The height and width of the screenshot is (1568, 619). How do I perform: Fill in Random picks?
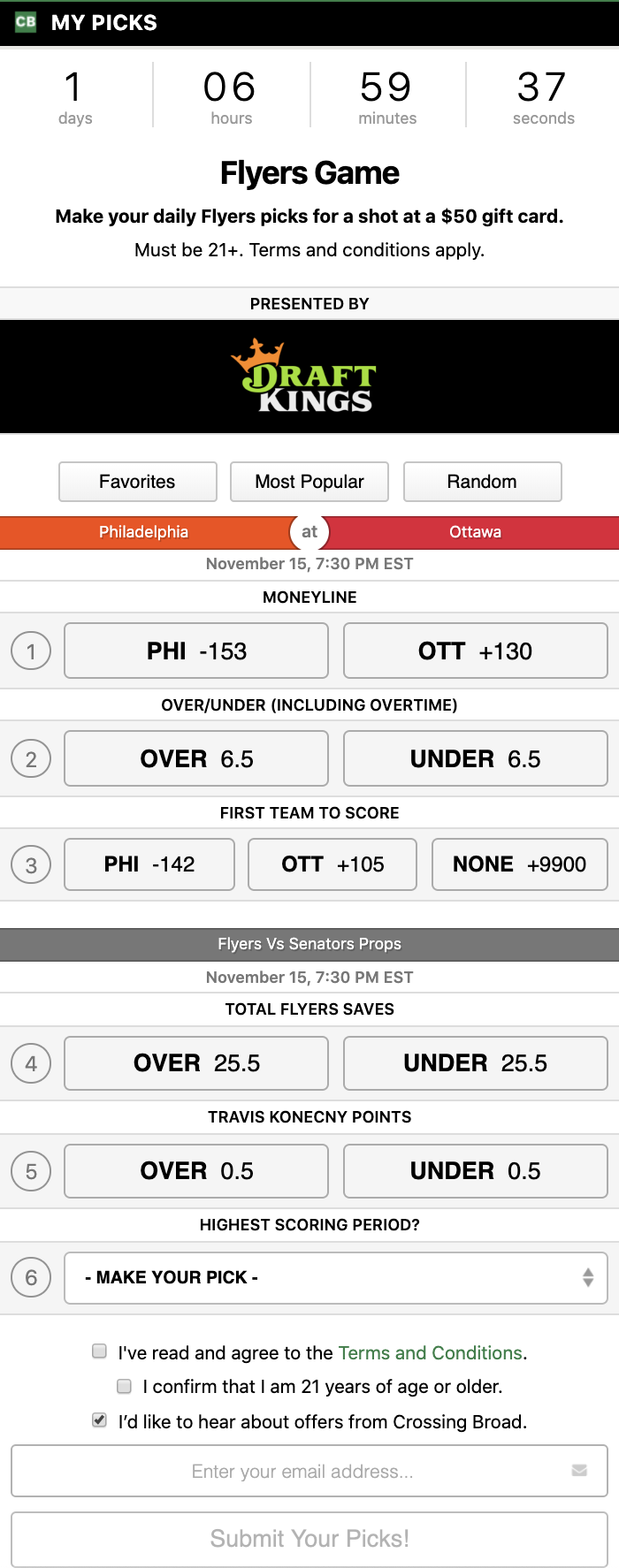[x=482, y=482]
